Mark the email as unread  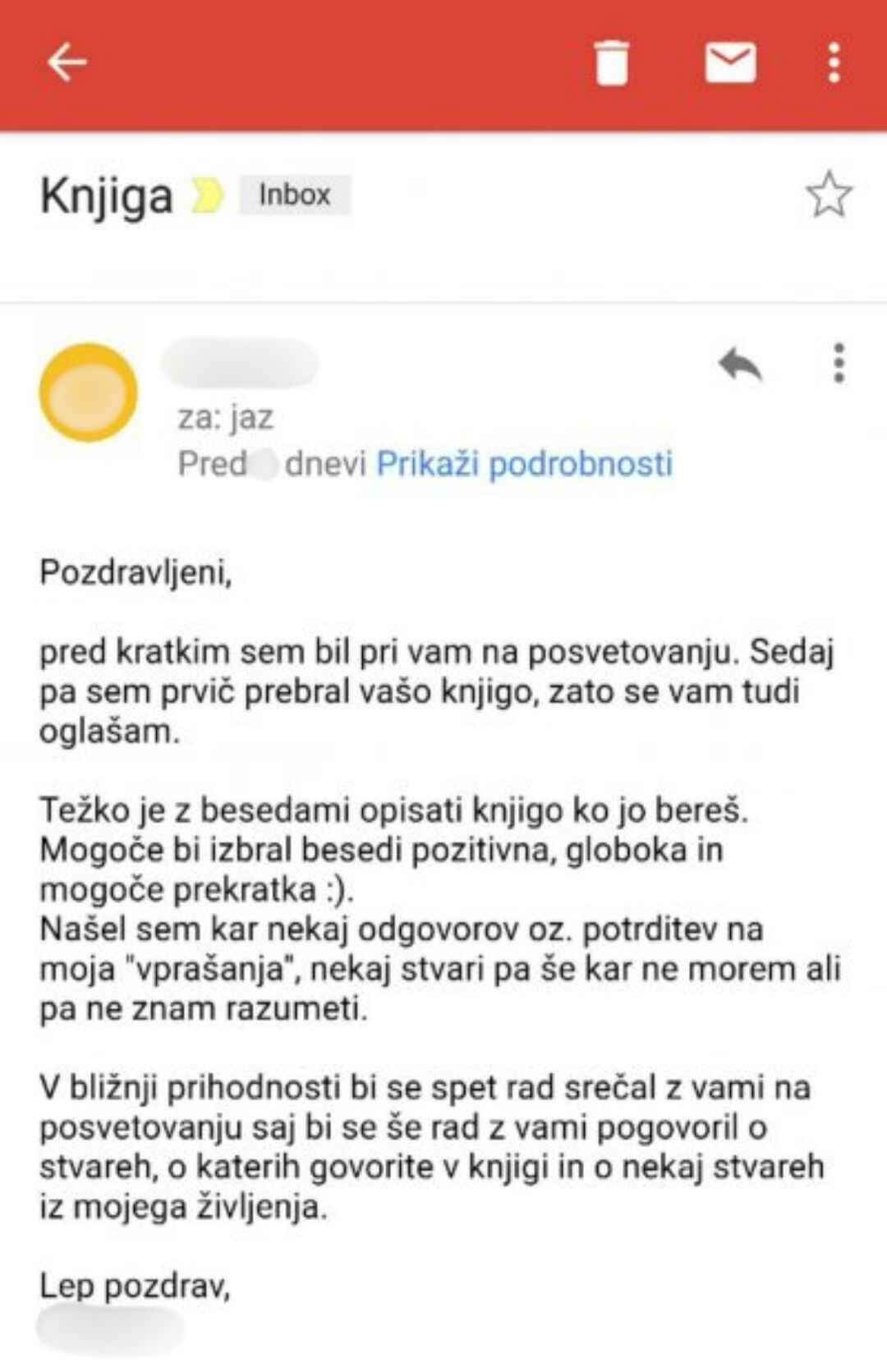(x=730, y=62)
